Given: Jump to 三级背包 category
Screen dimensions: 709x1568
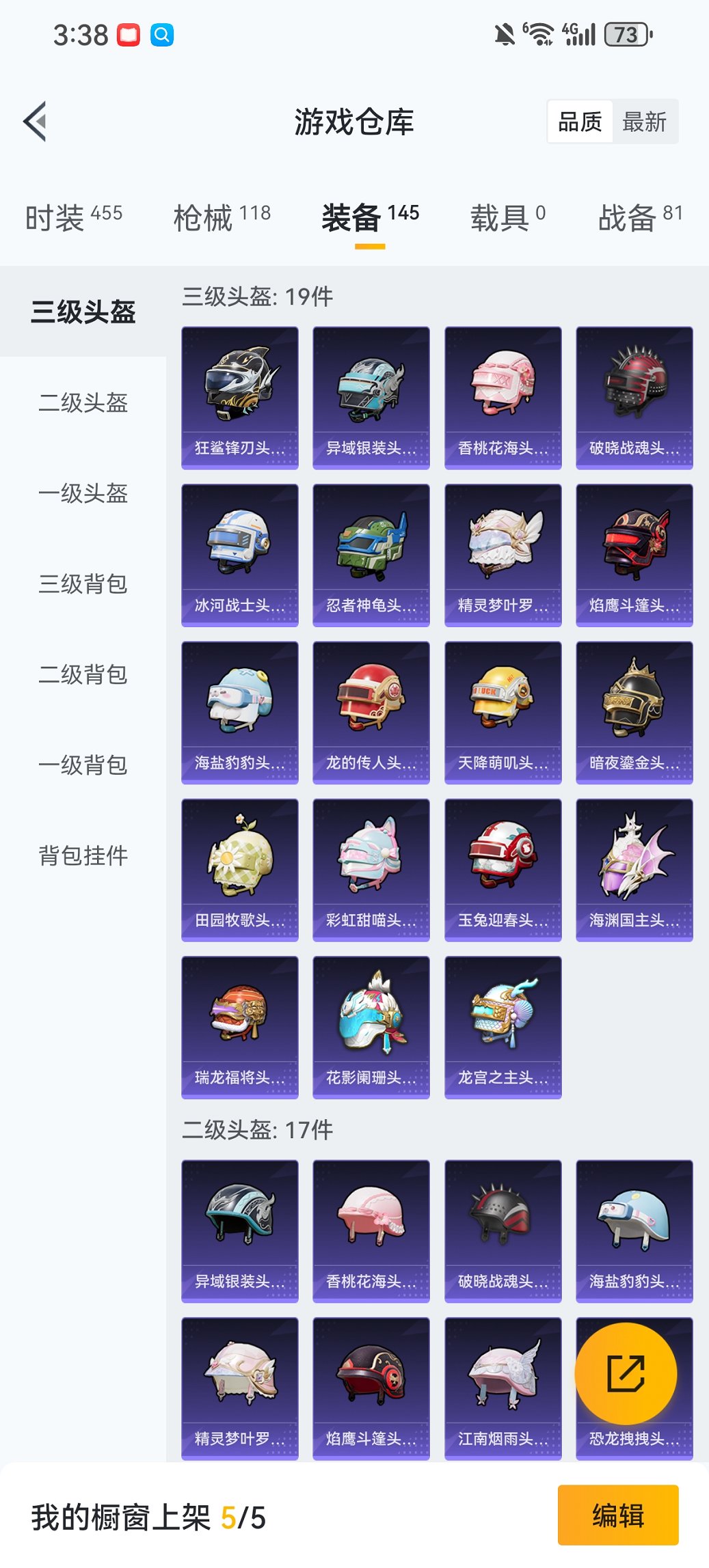Looking at the screenshot, I should (x=83, y=584).
